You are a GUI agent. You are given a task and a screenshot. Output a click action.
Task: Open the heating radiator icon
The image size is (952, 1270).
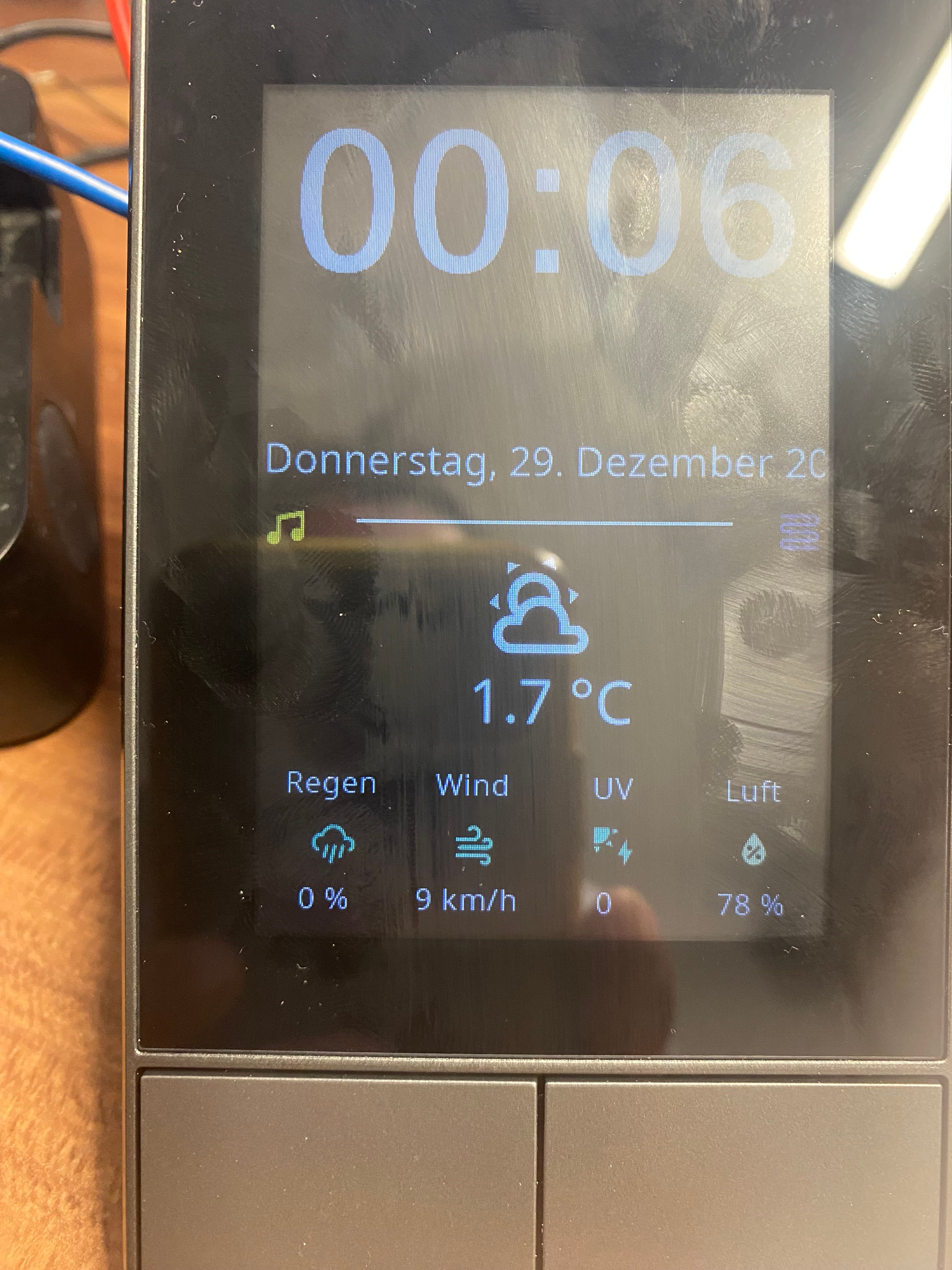click(x=798, y=531)
